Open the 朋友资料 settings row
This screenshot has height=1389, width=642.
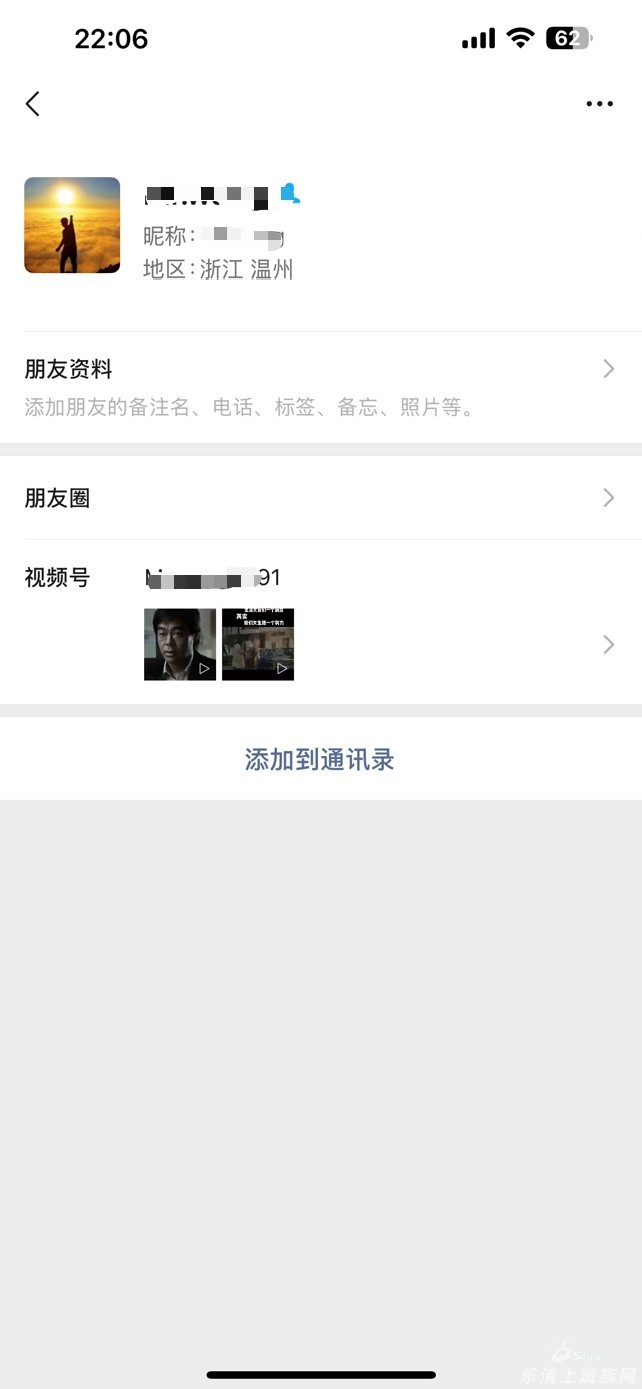tap(320, 386)
